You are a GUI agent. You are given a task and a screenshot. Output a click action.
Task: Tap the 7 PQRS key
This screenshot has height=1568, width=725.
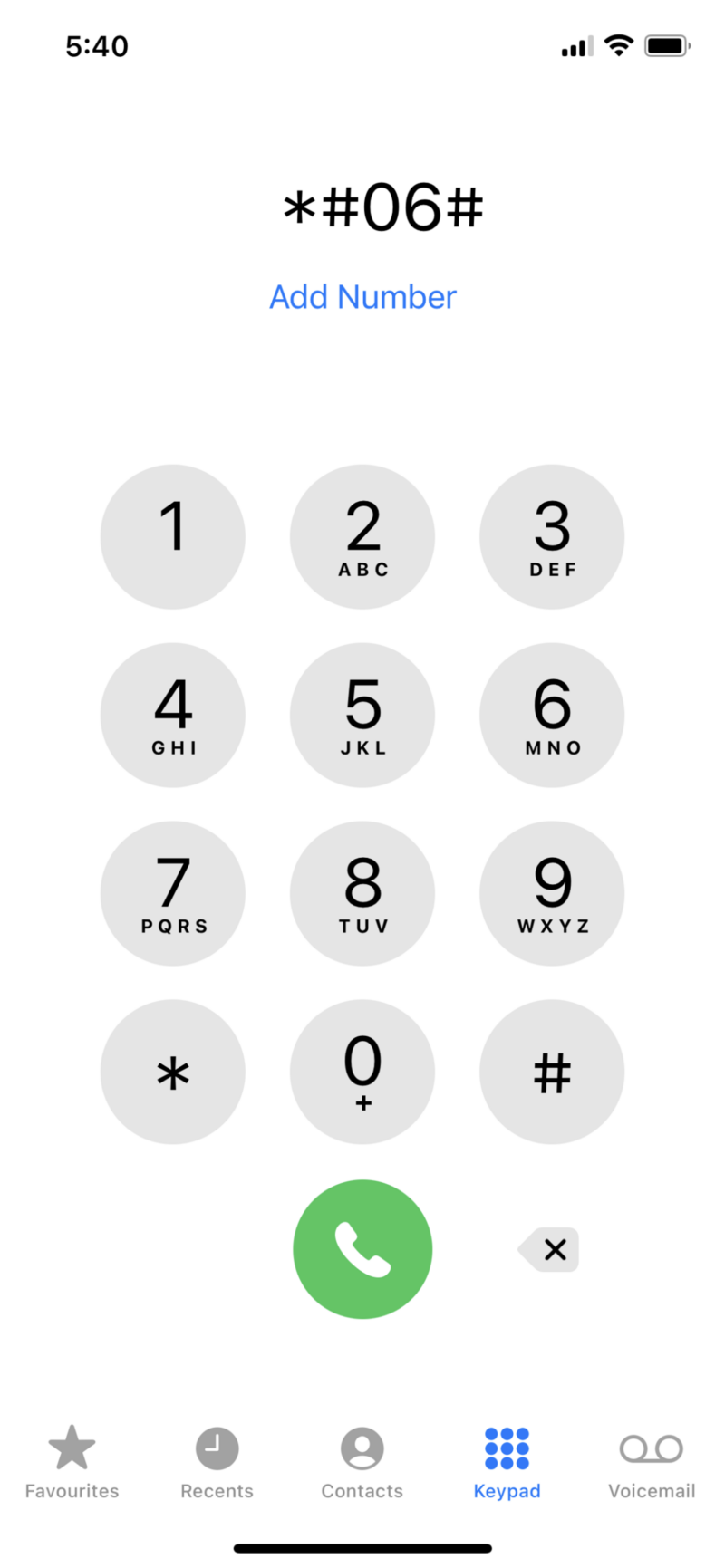point(172,893)
